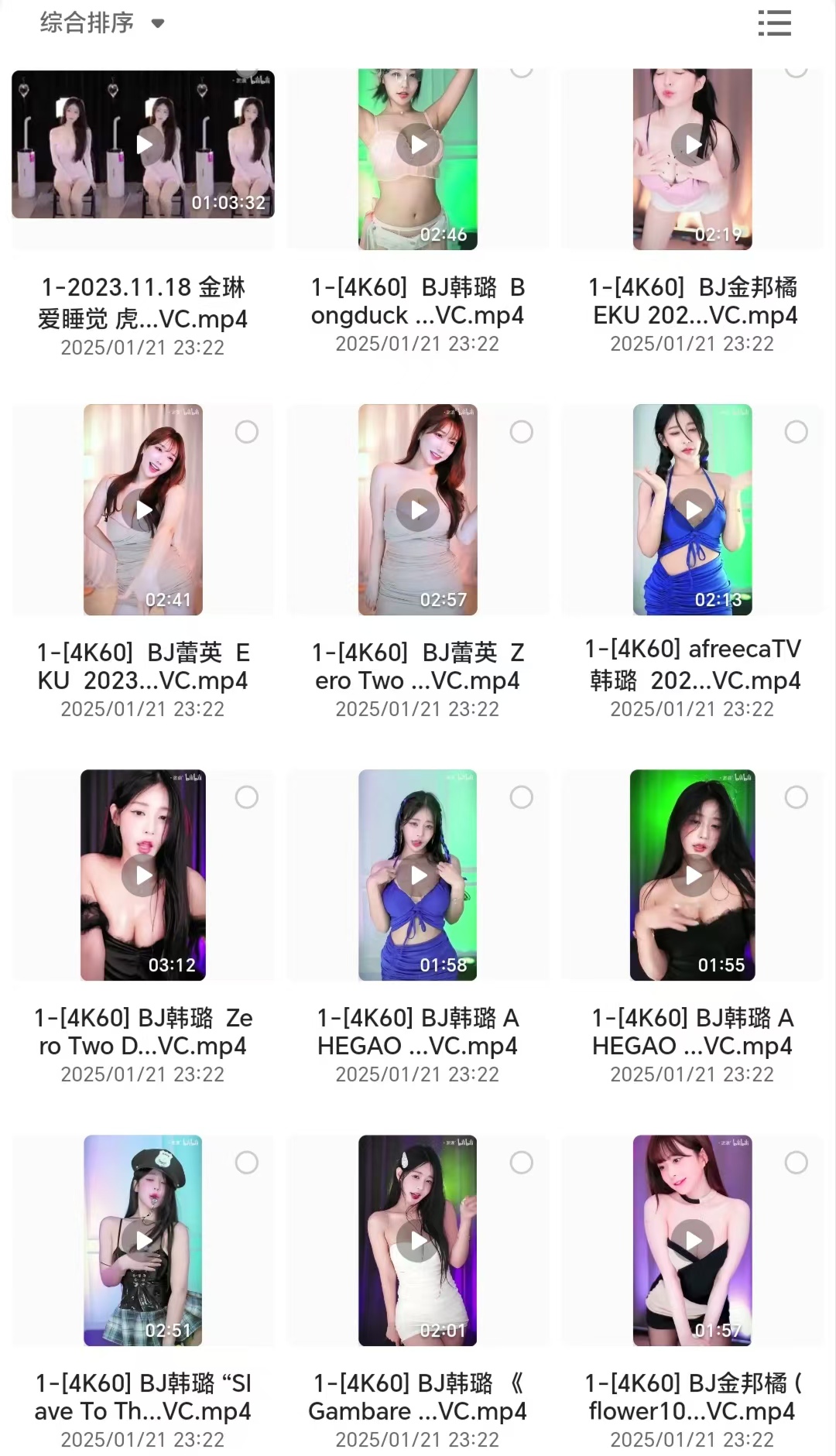Image resolution: width=836 pixels, height=1456 pixels.
Task: Open the BJ蕾英 Zero Two video
Action: [x=418, y=510]
